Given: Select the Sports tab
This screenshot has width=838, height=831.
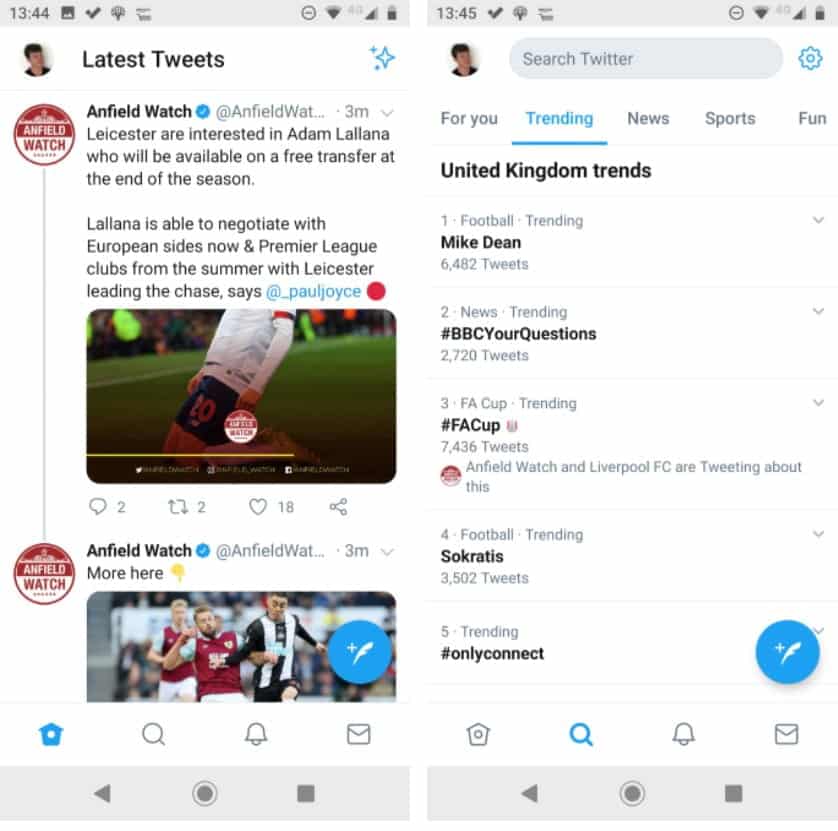Looking at the screenshot, I should [x=730, y=118].
